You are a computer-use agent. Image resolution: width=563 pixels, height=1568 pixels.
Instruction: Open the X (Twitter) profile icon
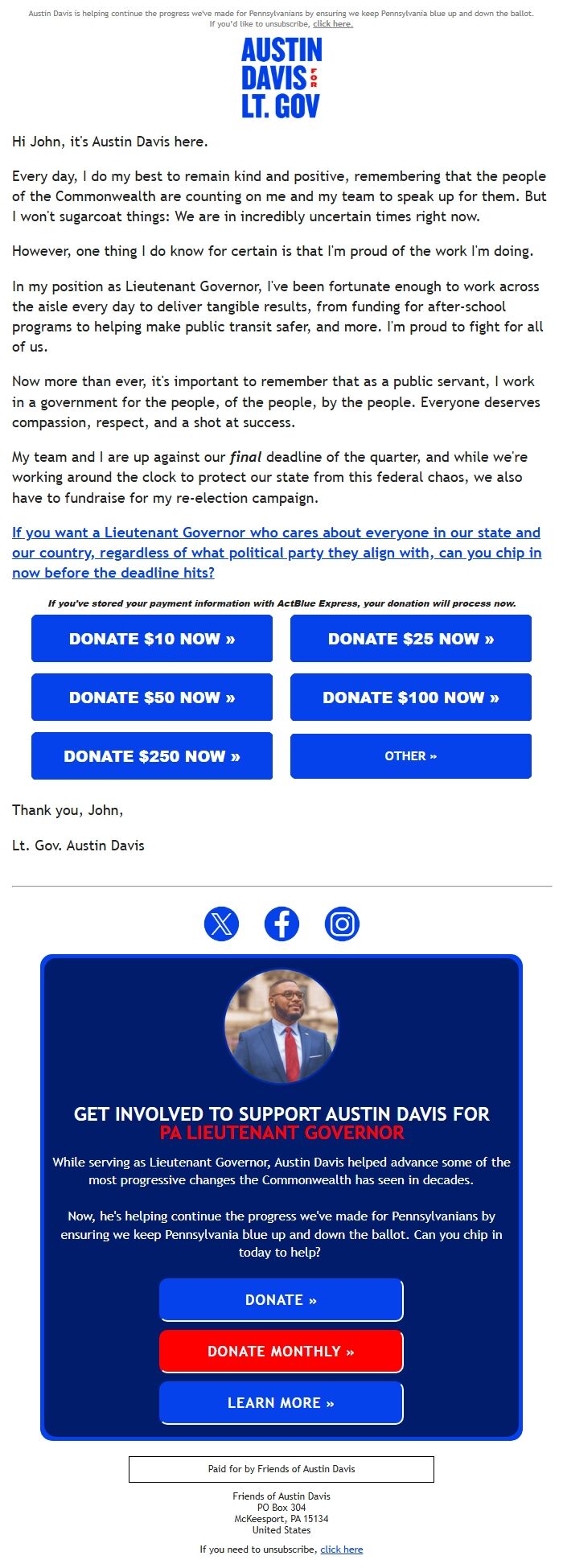[x=221, y=924]
